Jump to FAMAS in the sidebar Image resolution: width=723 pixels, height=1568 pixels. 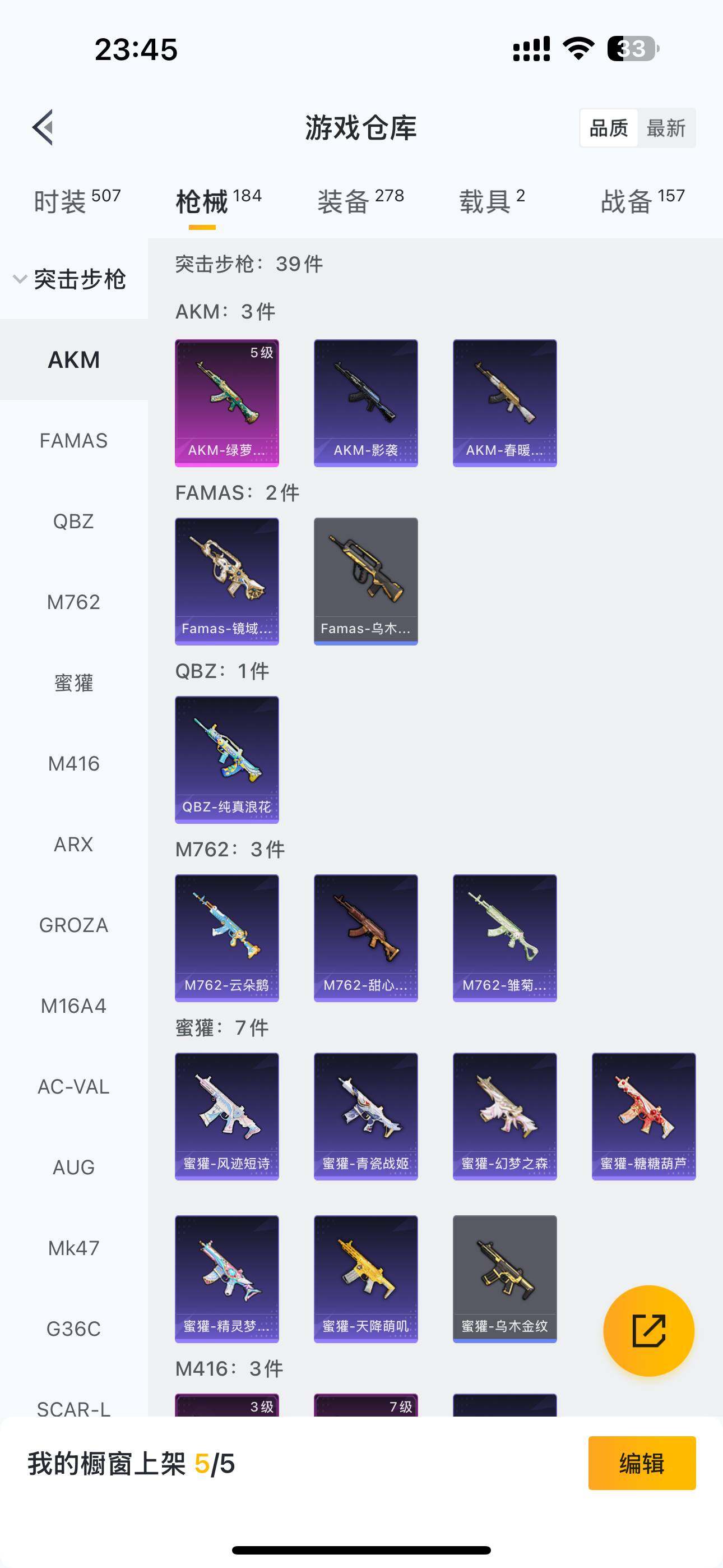pyautogui.click(x=73, y=441)
